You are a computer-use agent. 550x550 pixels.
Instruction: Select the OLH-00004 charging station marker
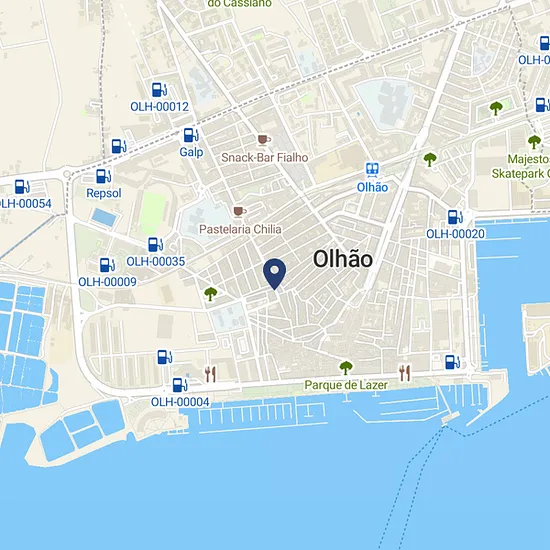click(x=180, y=385)
